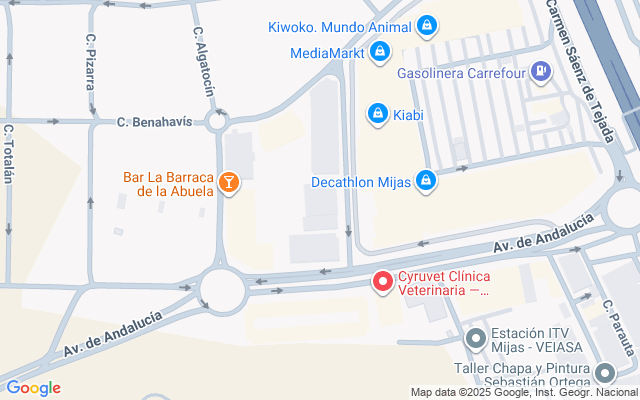Open the Kiwoko Mundo Animal shop marker
640x400 pixels.
(x=427, y=25)
